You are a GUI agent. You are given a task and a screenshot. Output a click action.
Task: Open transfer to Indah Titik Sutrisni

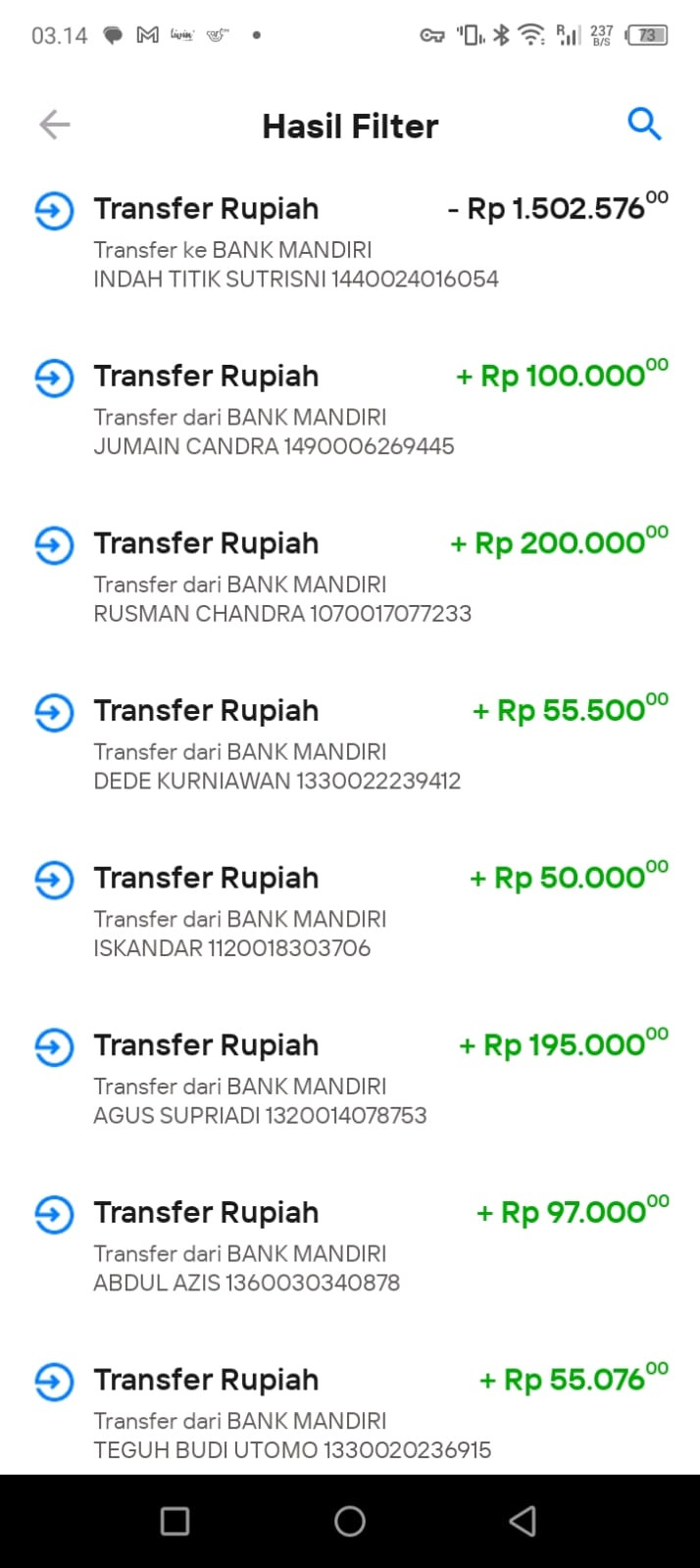[x=350, y=242]
